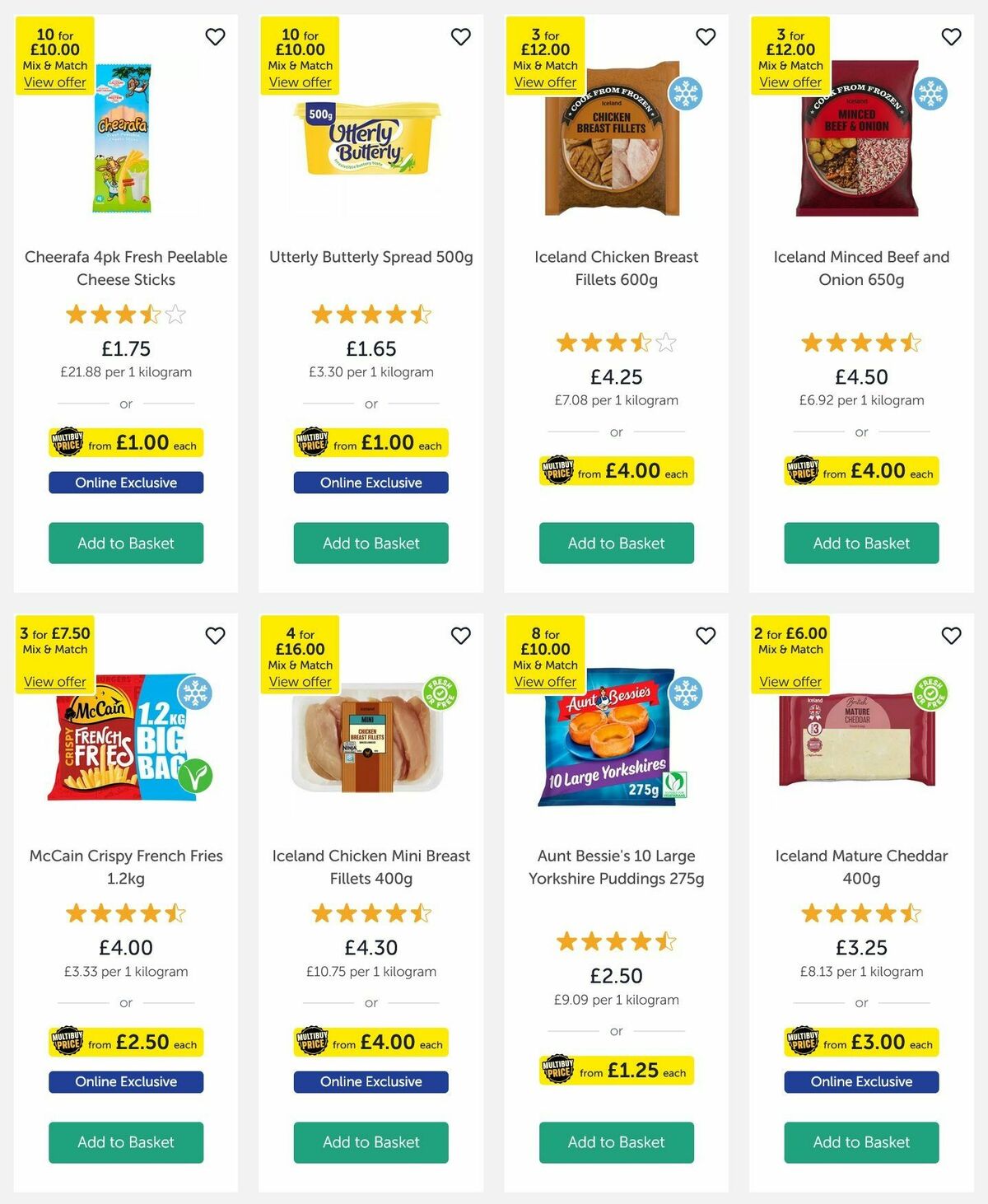Open the Cheerafa 4pk product name link
The height and width of the screenshot is (1204, 988).
[x=125, y=268]
